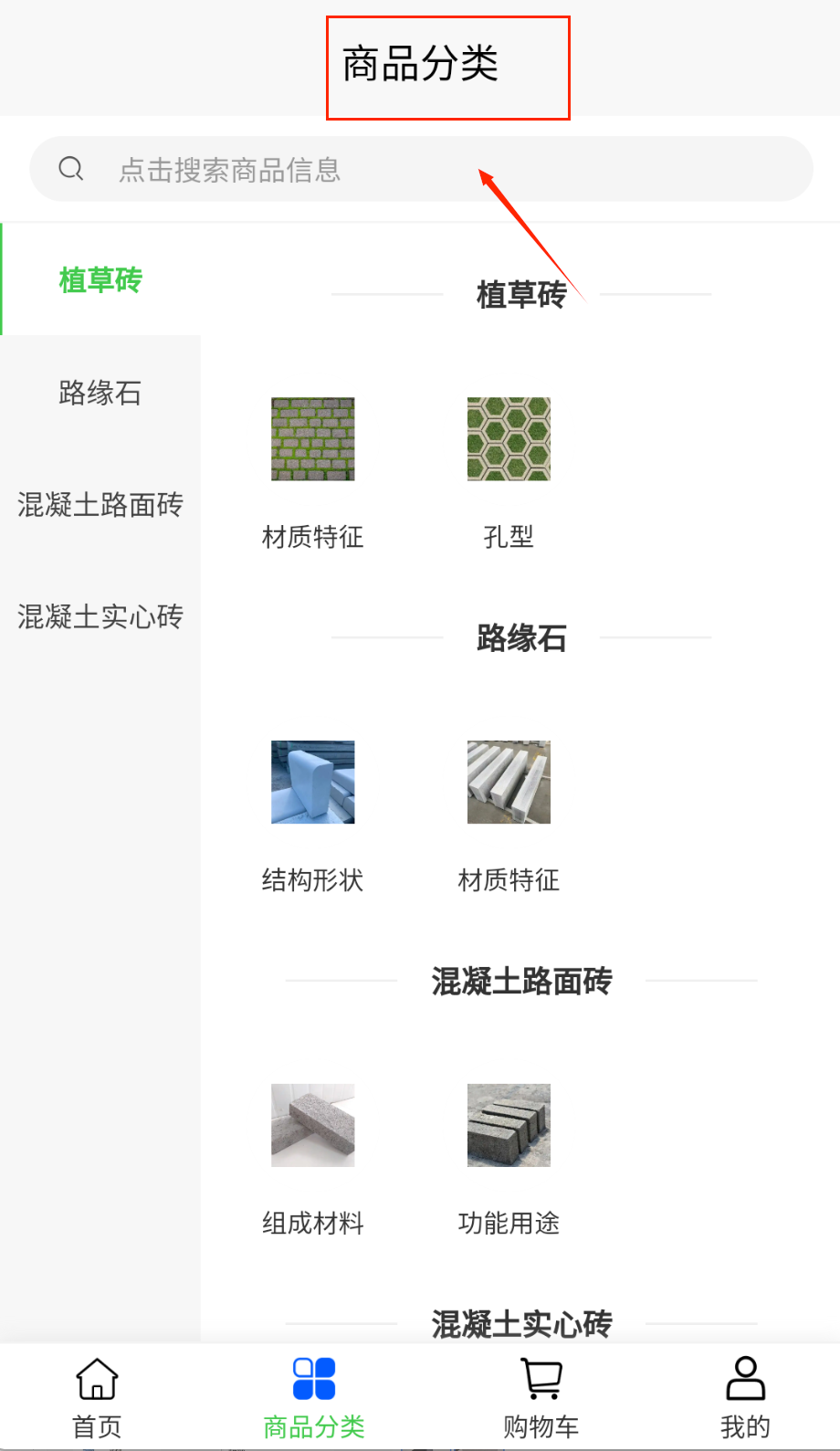Select 路缘石 in the side category list
840x1451 pixels.
(x=100, y=393)
